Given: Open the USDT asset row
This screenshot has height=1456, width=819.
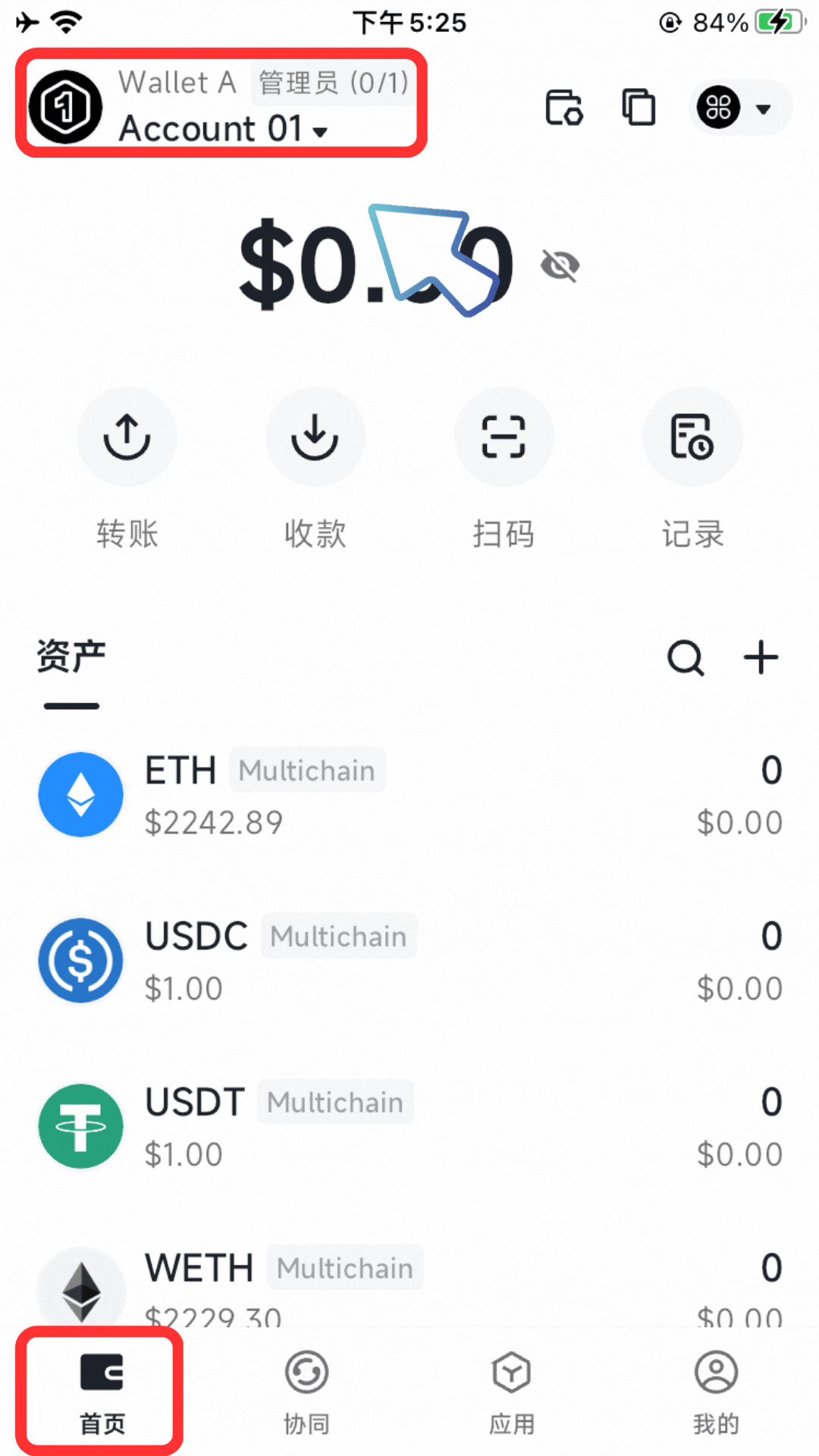Looking at the screenshot, I should (x=409, y=1127).
